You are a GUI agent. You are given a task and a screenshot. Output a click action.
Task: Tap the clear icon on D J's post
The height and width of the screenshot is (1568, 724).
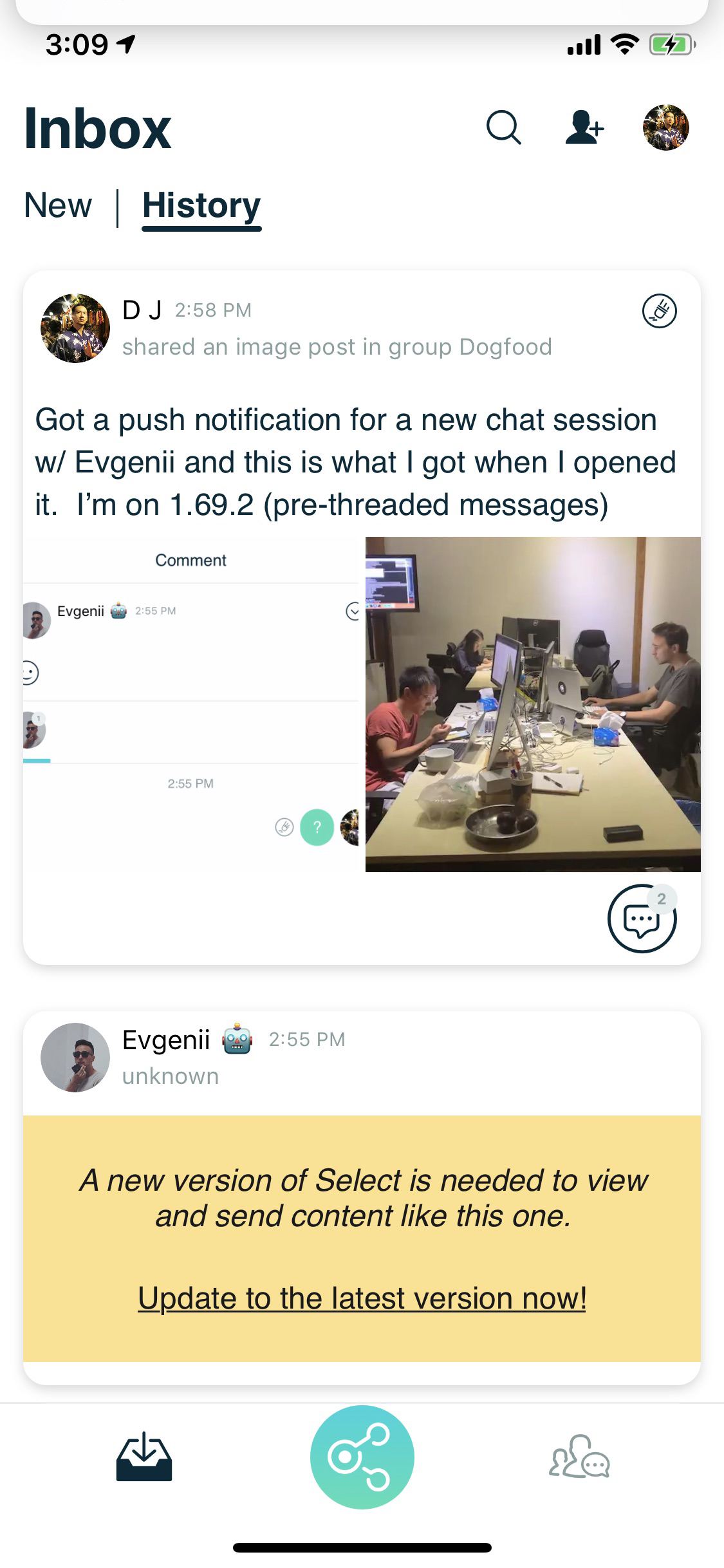point(660,311)
